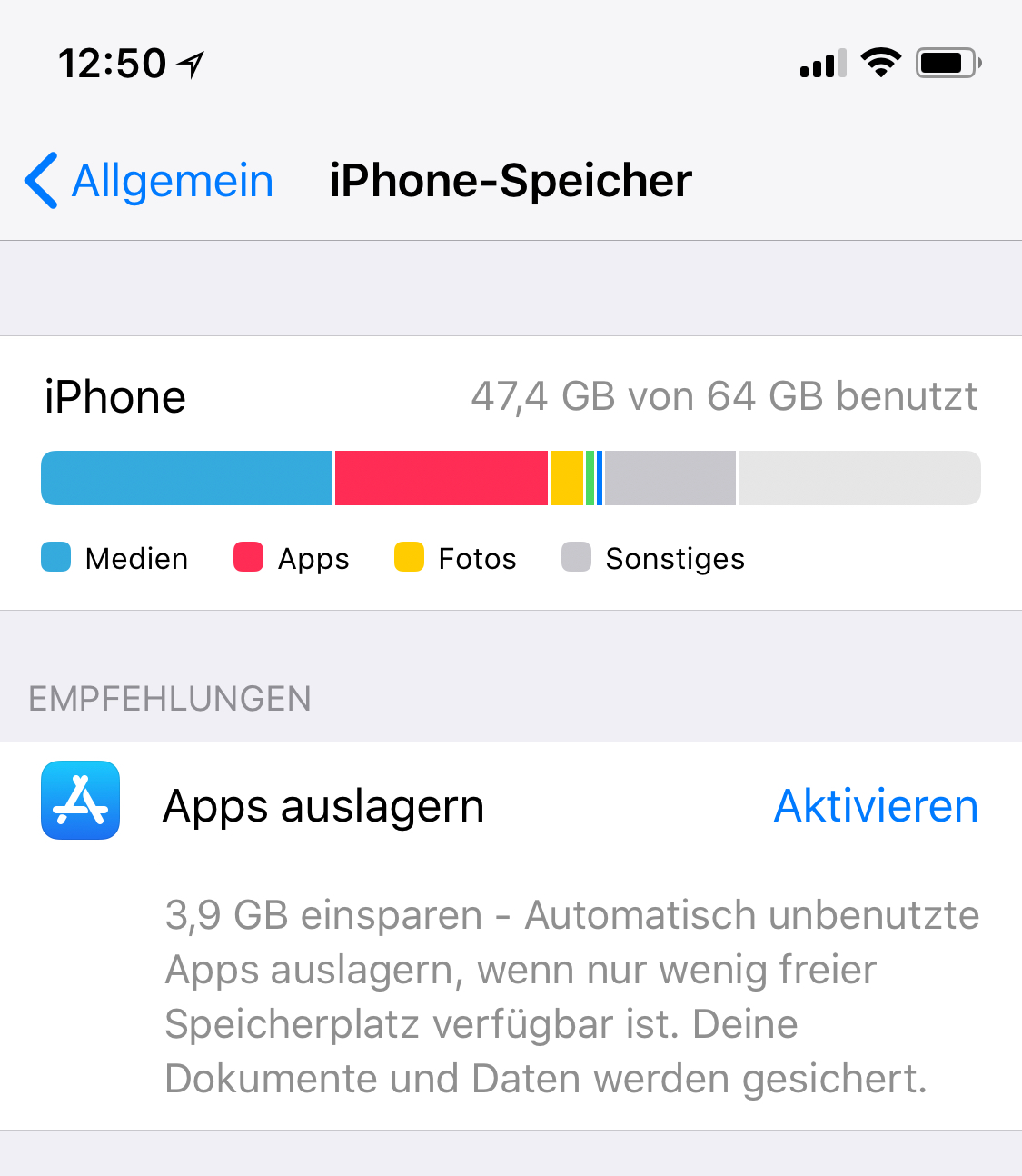Screen dimensions: 1022x1176
Task: Activate Apps auslagern recommendation
Action: point(875,805)
